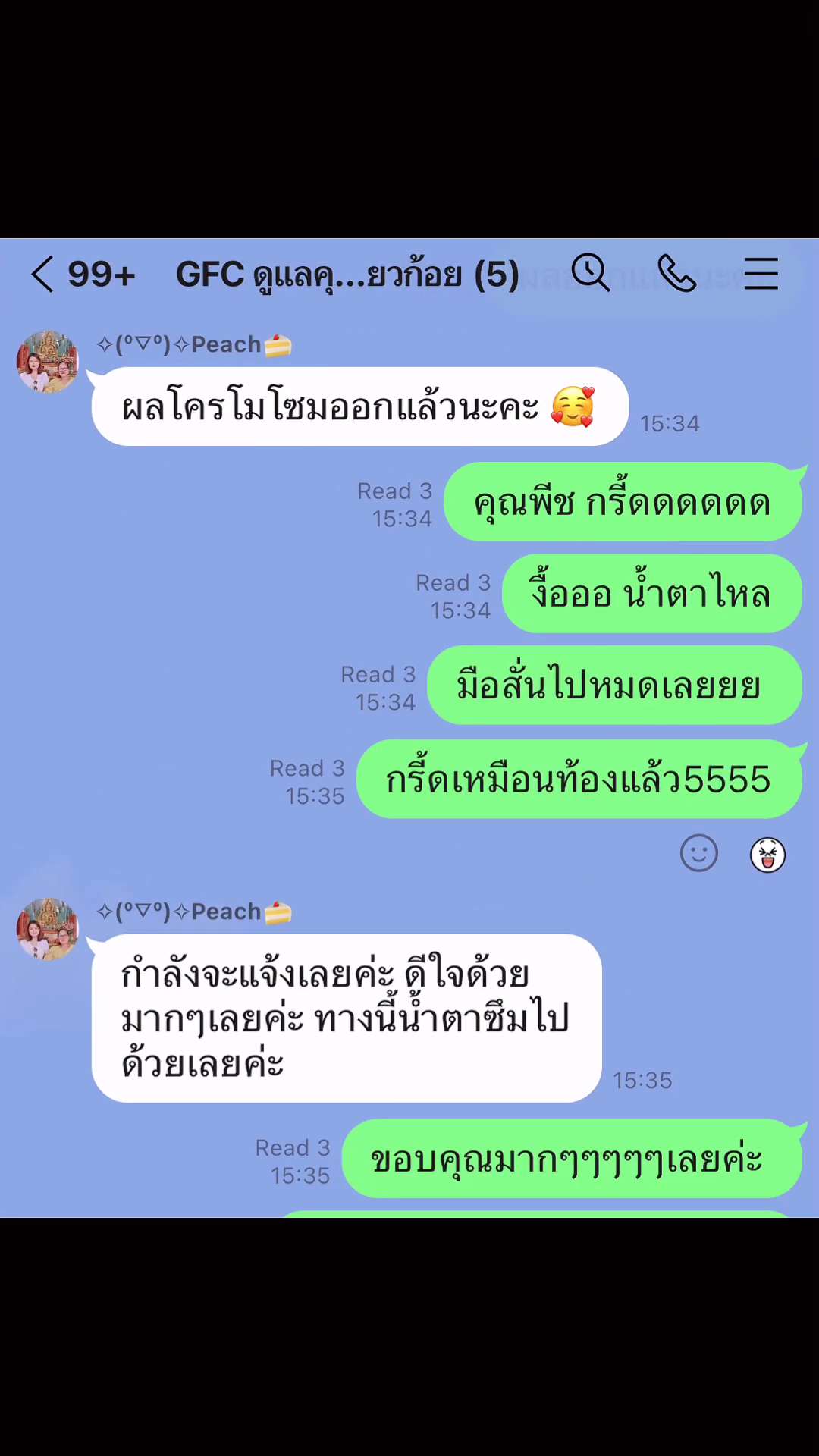Go back to the chat list
819x1456 pixels.
(x=43, y=274)
